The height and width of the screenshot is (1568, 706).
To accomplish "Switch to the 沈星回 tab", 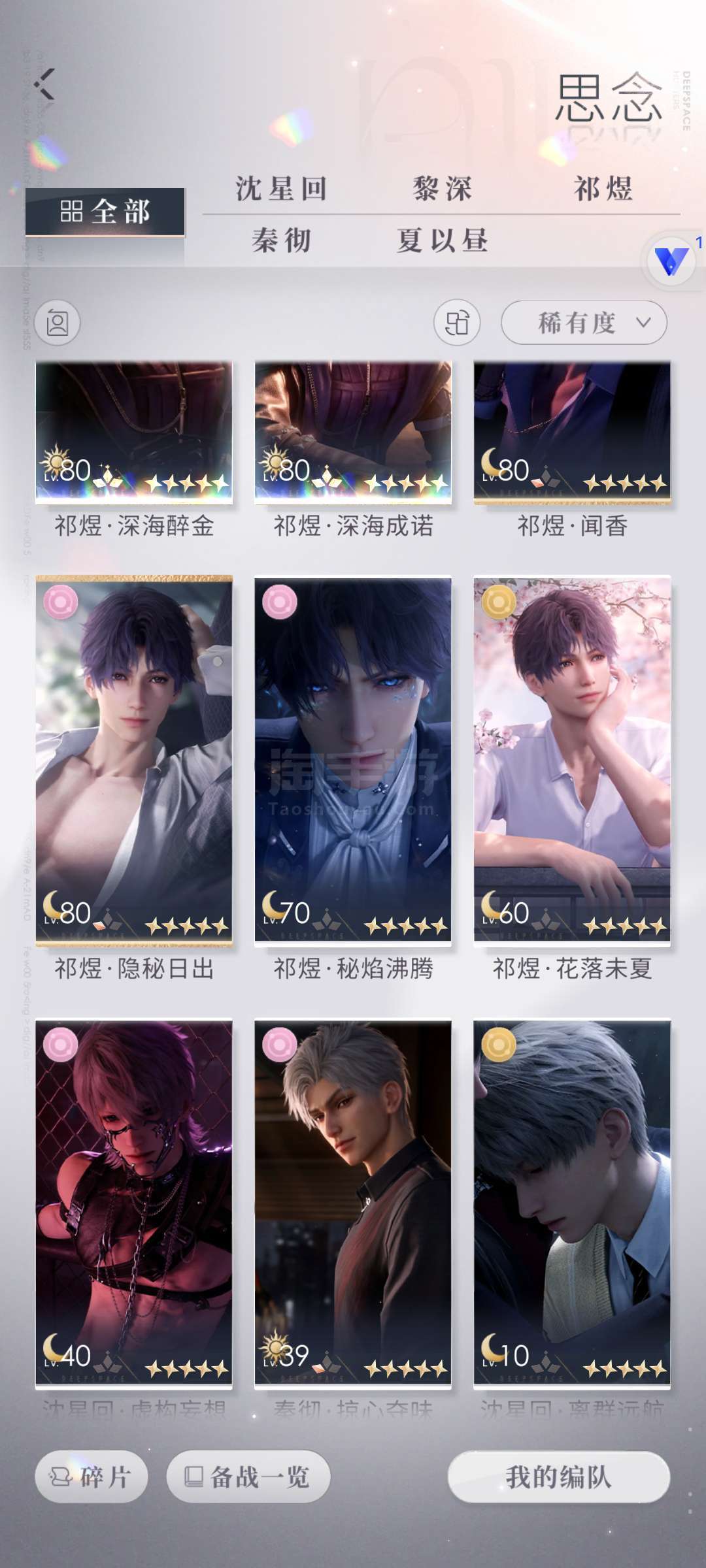I will click(282, 189).
